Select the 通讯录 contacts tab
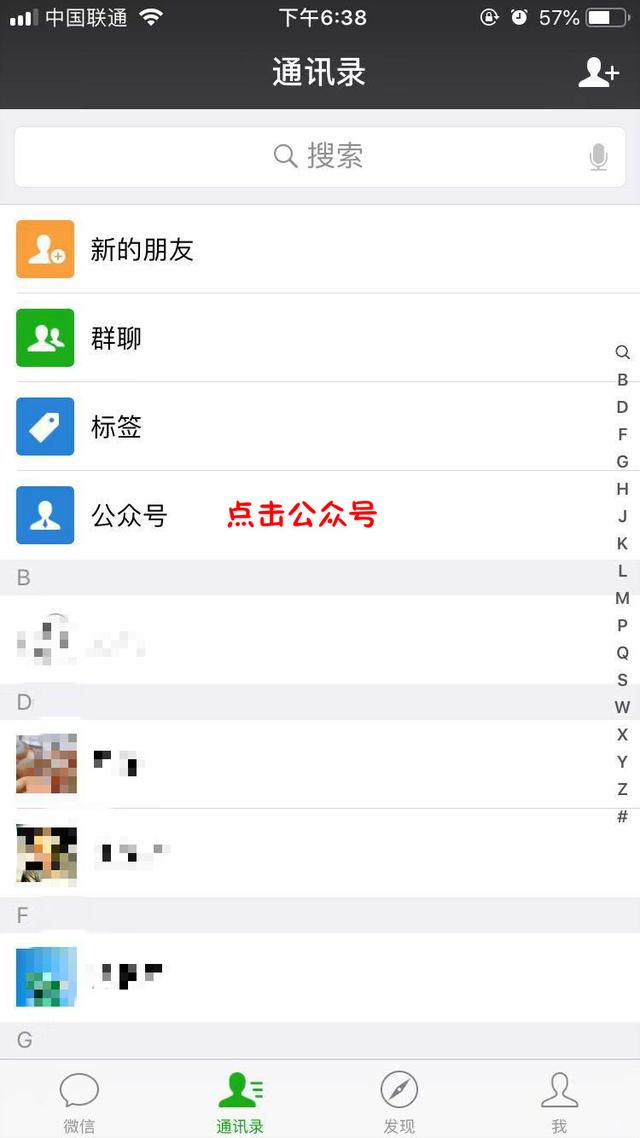Screen dimensions: 640x1138 240,1101
